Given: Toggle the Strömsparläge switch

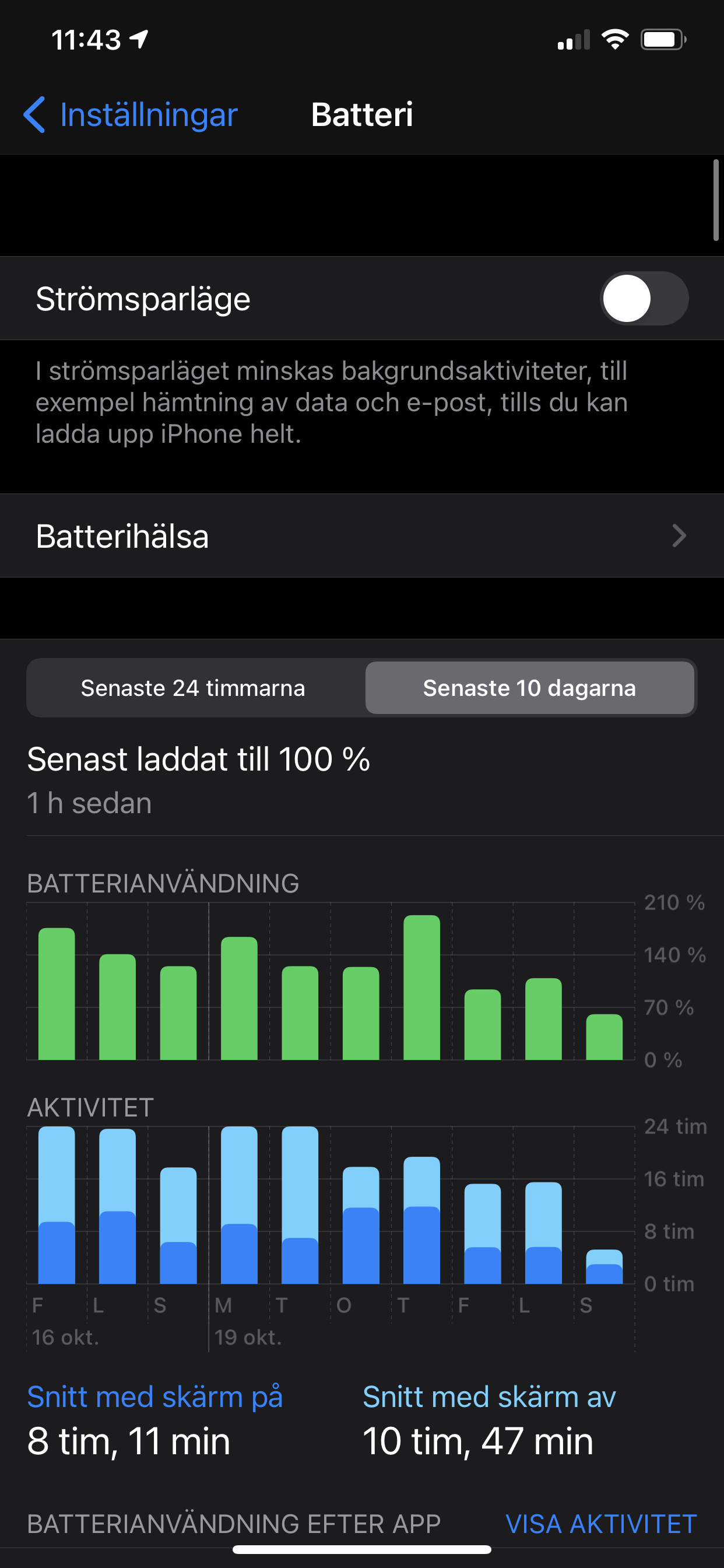Looking at the screenshot, I should coord(644,298).
